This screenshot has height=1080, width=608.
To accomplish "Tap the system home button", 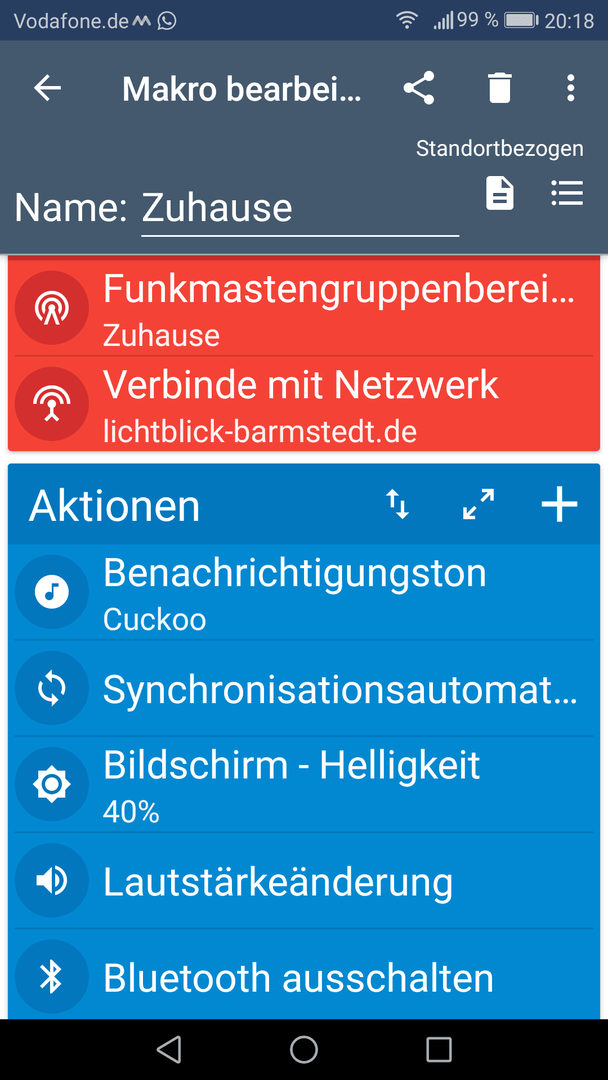I will (x=304, y=1050).
